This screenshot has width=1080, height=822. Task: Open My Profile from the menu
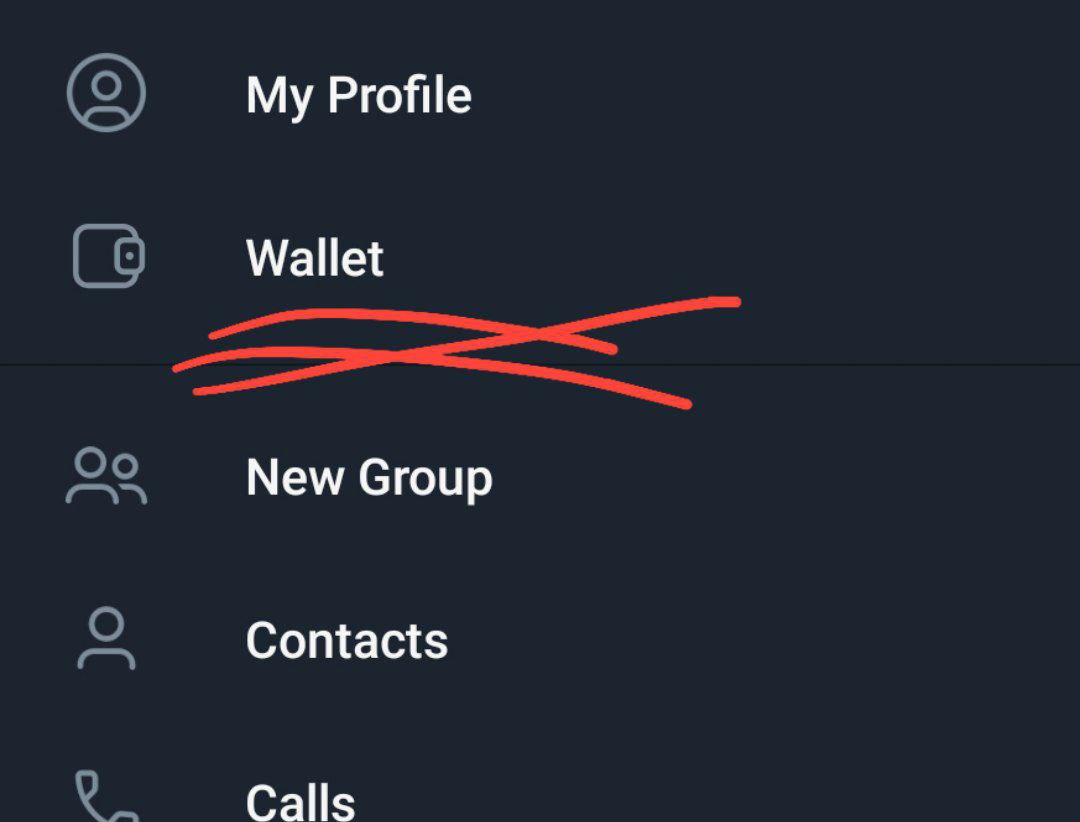pos(358,96)
